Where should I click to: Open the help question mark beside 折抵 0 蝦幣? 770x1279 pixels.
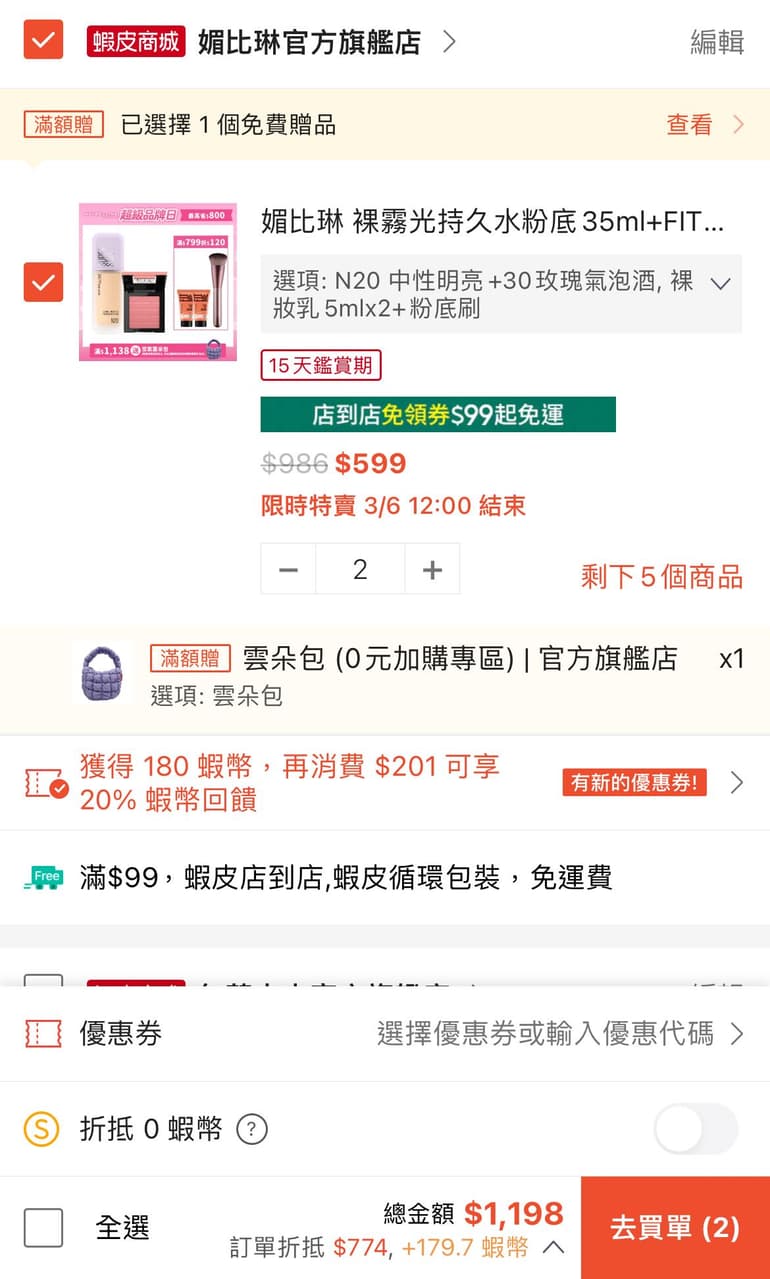click(x=252, y=1128)
